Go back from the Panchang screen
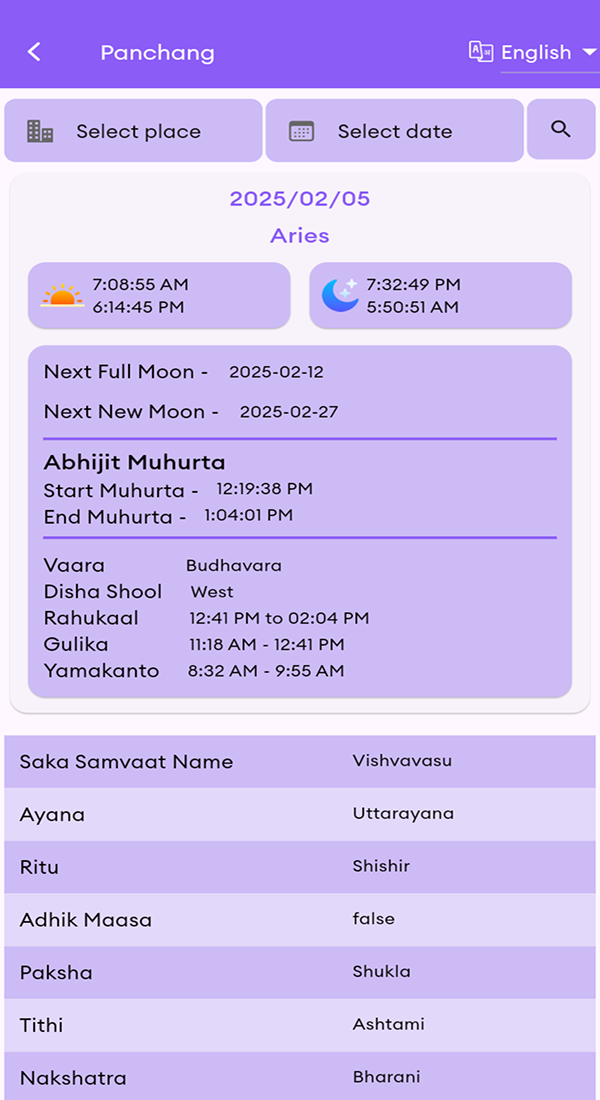Screen dimensions: 600x1100 pyautogui.click(x=34, y=52)
